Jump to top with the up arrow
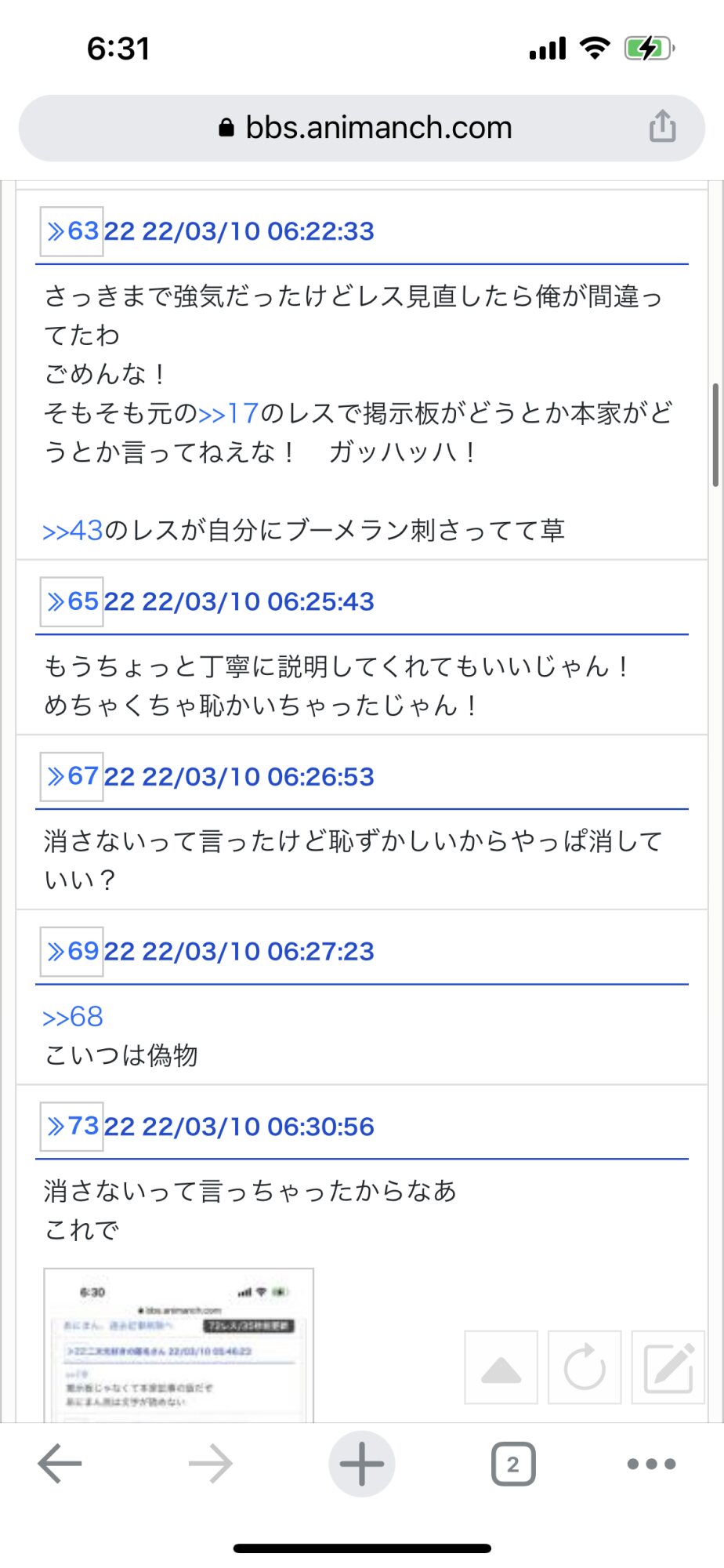 [x=501, y=1367]
